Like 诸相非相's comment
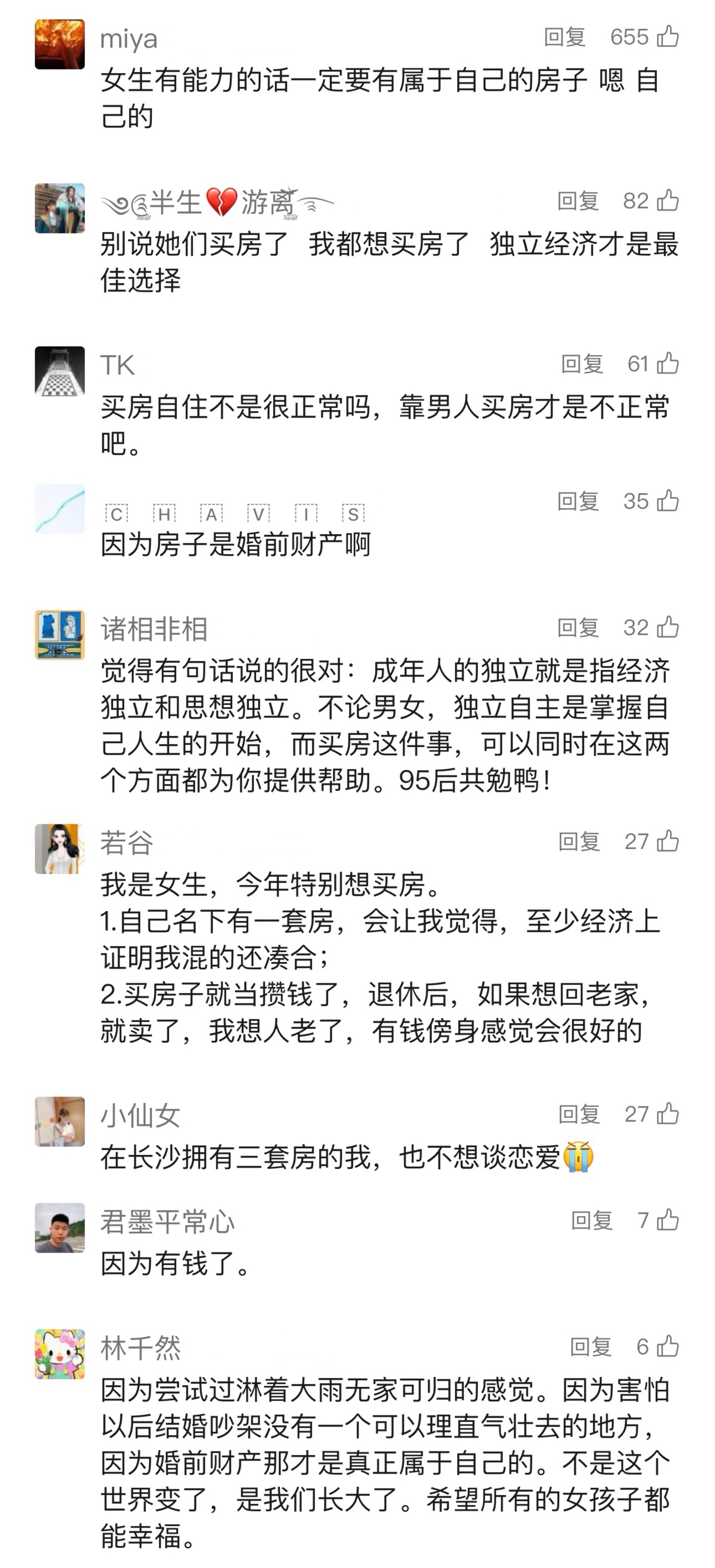Image resolution: width=715 pixels, height=1568 pixels. click(667, 627)
